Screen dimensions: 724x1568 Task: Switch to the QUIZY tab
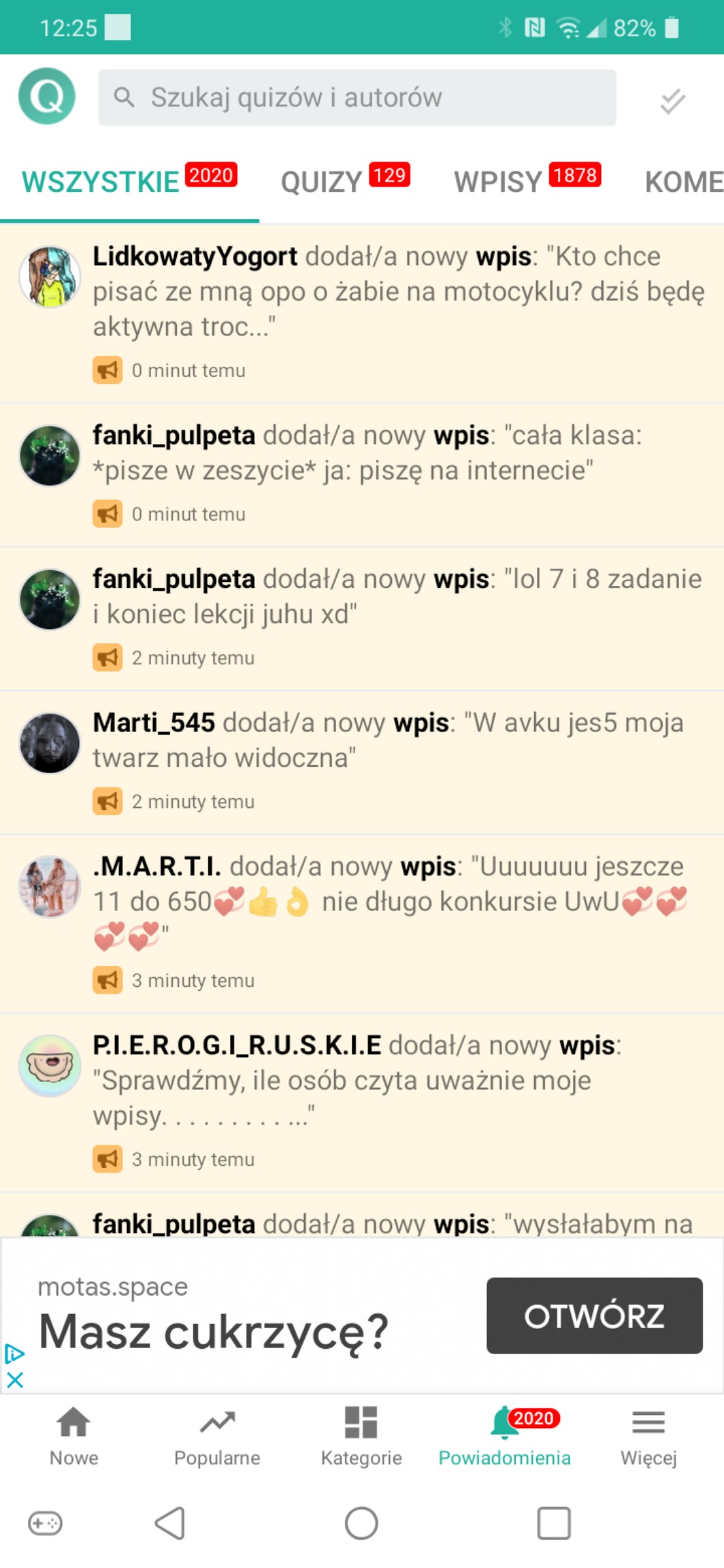(345, 181)
